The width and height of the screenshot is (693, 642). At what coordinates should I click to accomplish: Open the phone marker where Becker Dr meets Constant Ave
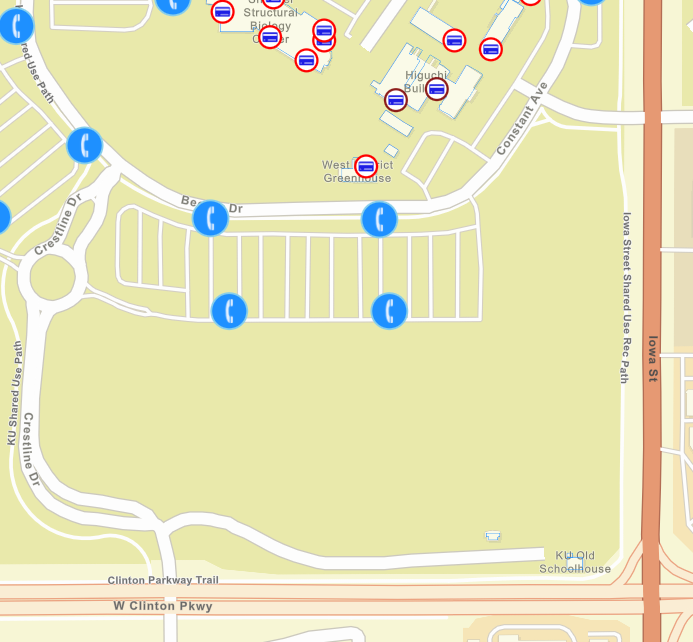379,218
